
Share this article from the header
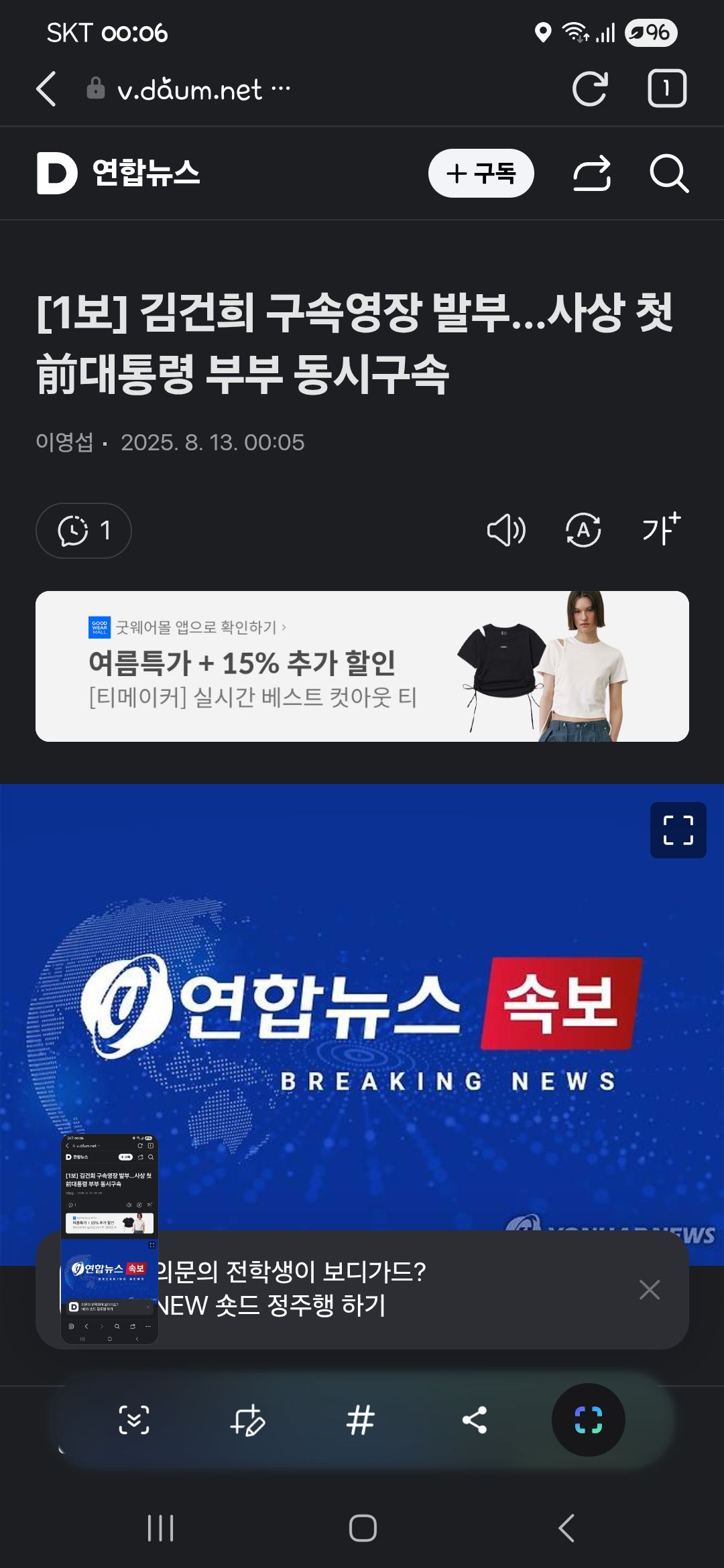click(592, 174)
